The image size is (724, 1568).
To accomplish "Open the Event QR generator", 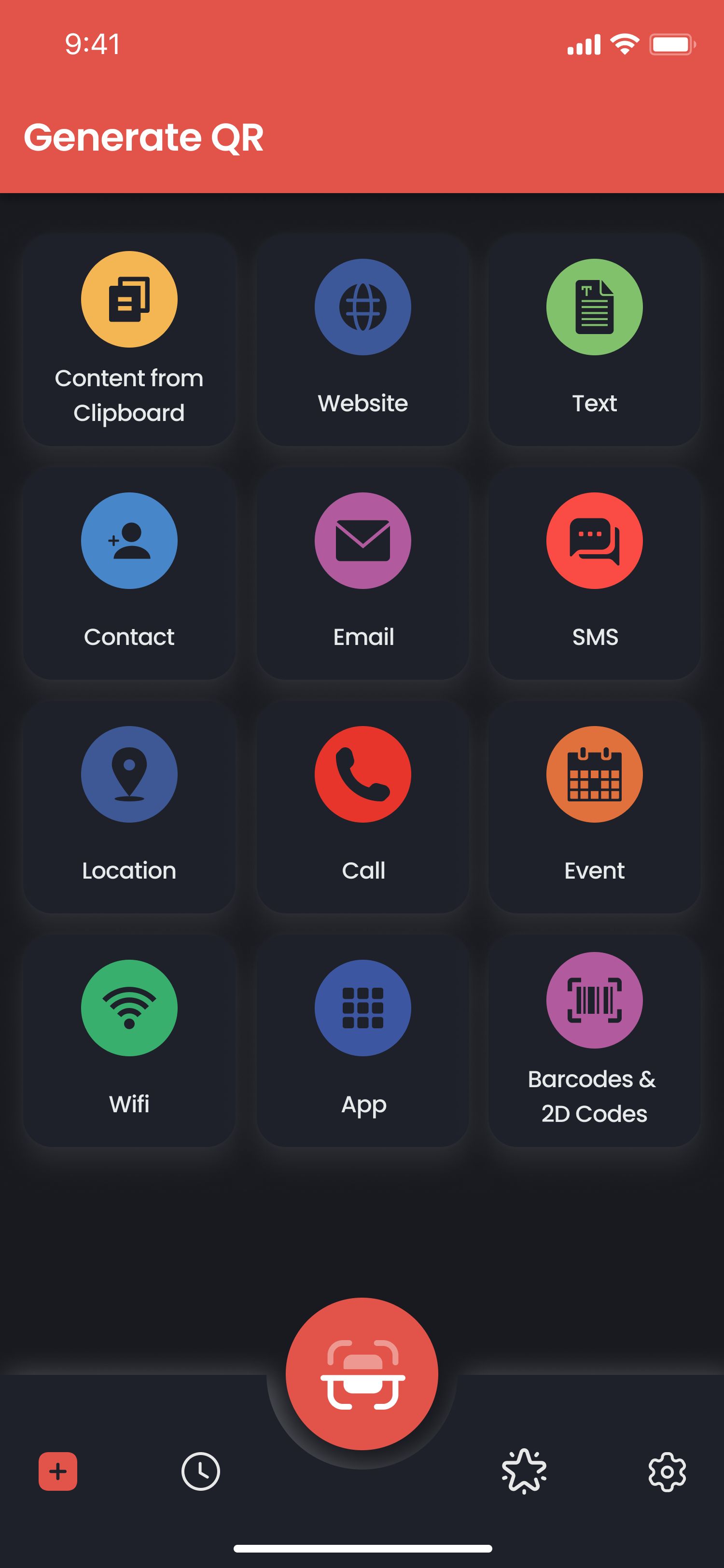I will point(595,806).
